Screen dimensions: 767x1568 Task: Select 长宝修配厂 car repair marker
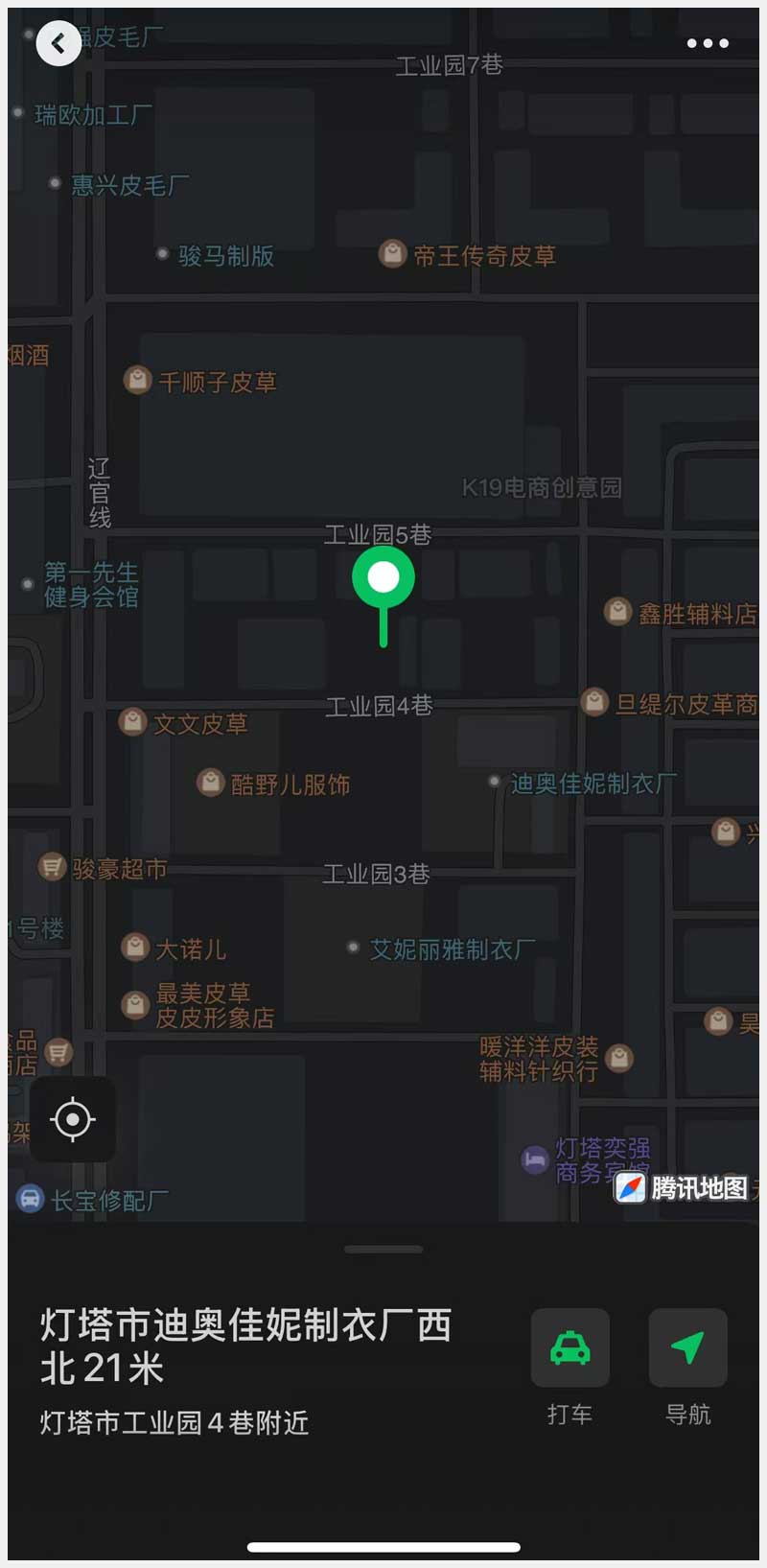(31, 1199)
